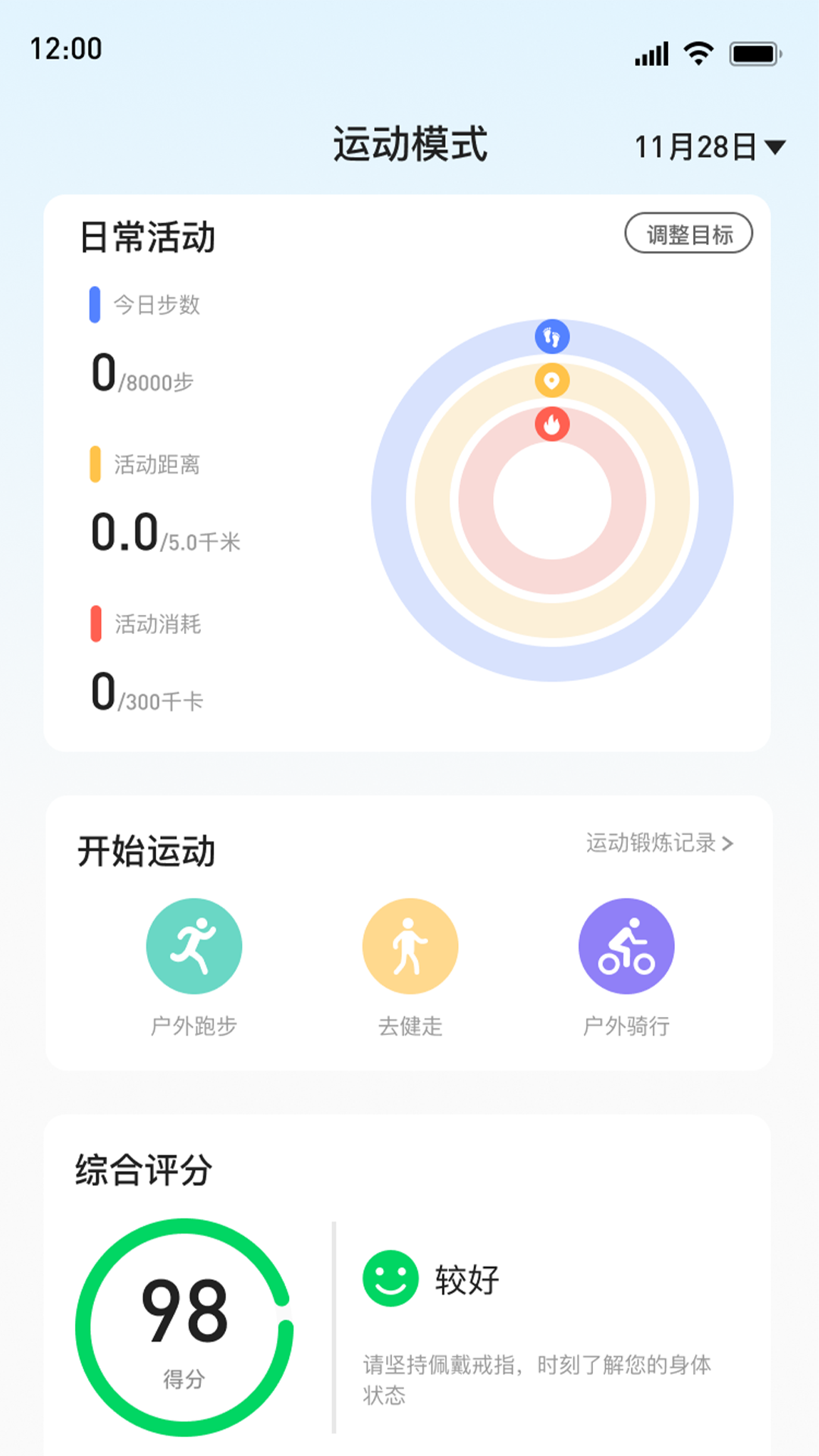Tap the yellow location pin on activity ring
The image size is (819, 1456).
tap(553, 380)
